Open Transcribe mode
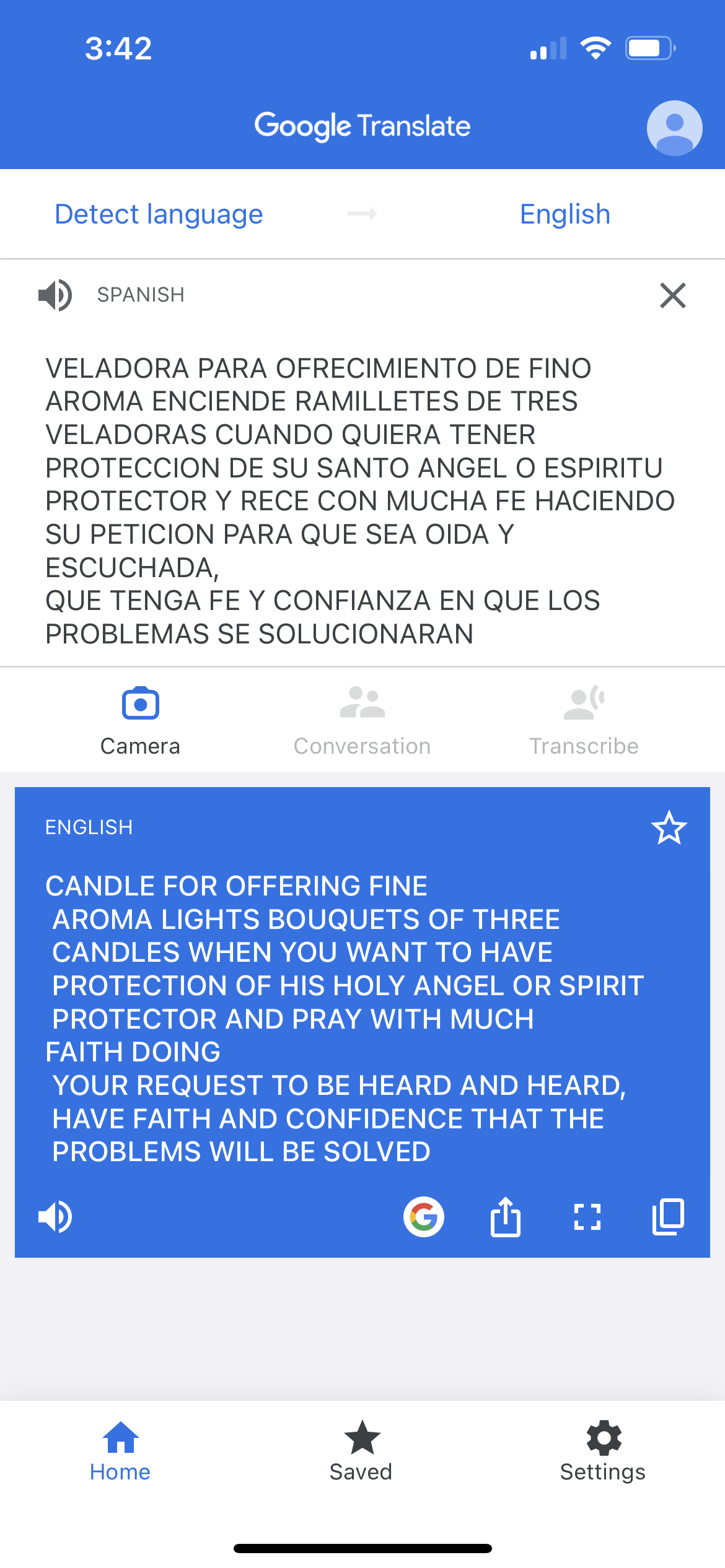 [584, 721]
